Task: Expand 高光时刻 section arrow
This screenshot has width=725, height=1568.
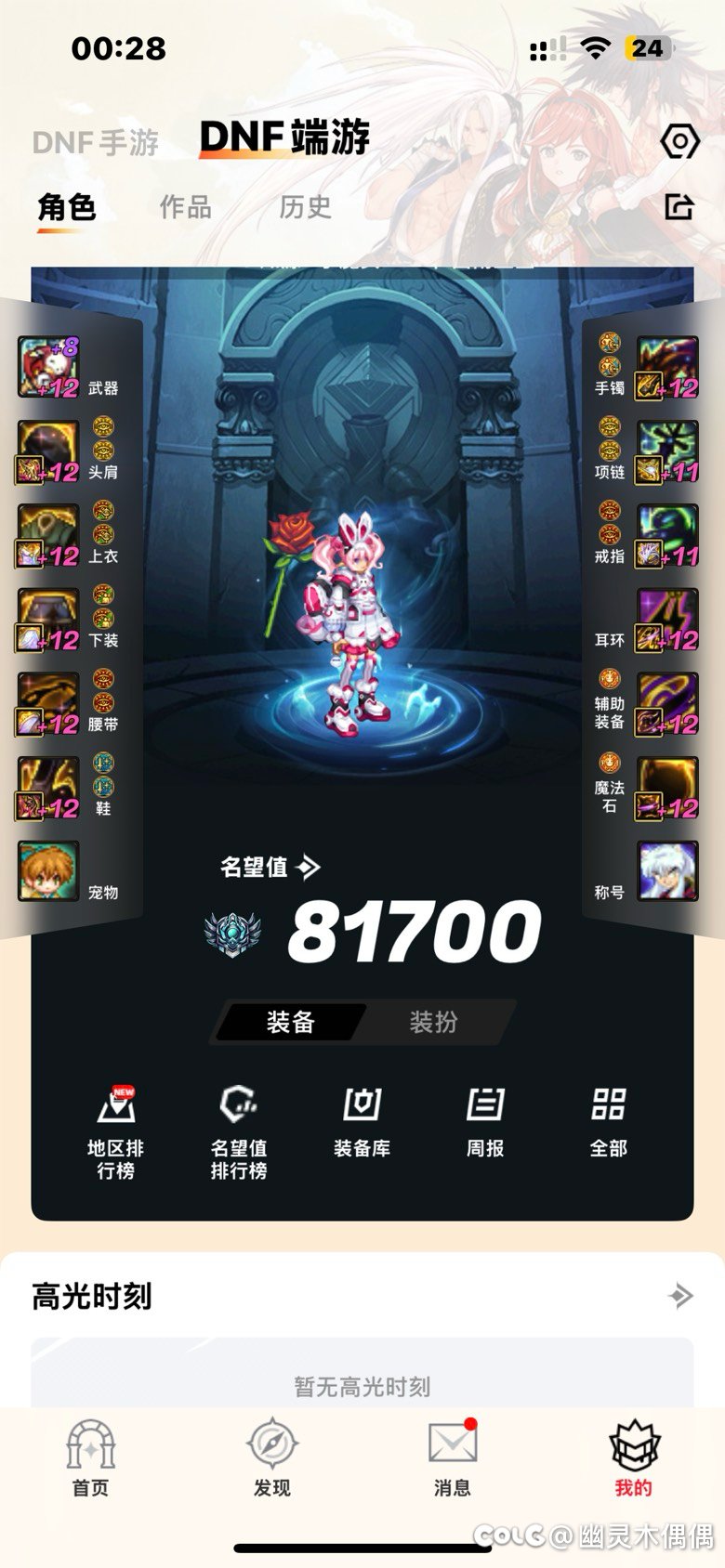Action: 680,1295
